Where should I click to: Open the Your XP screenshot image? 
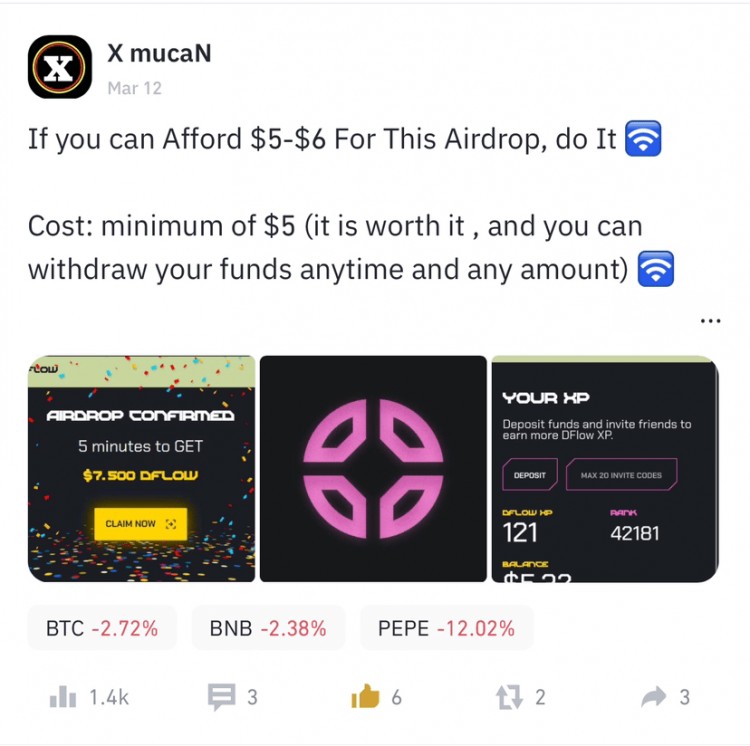tap(604, 469)
